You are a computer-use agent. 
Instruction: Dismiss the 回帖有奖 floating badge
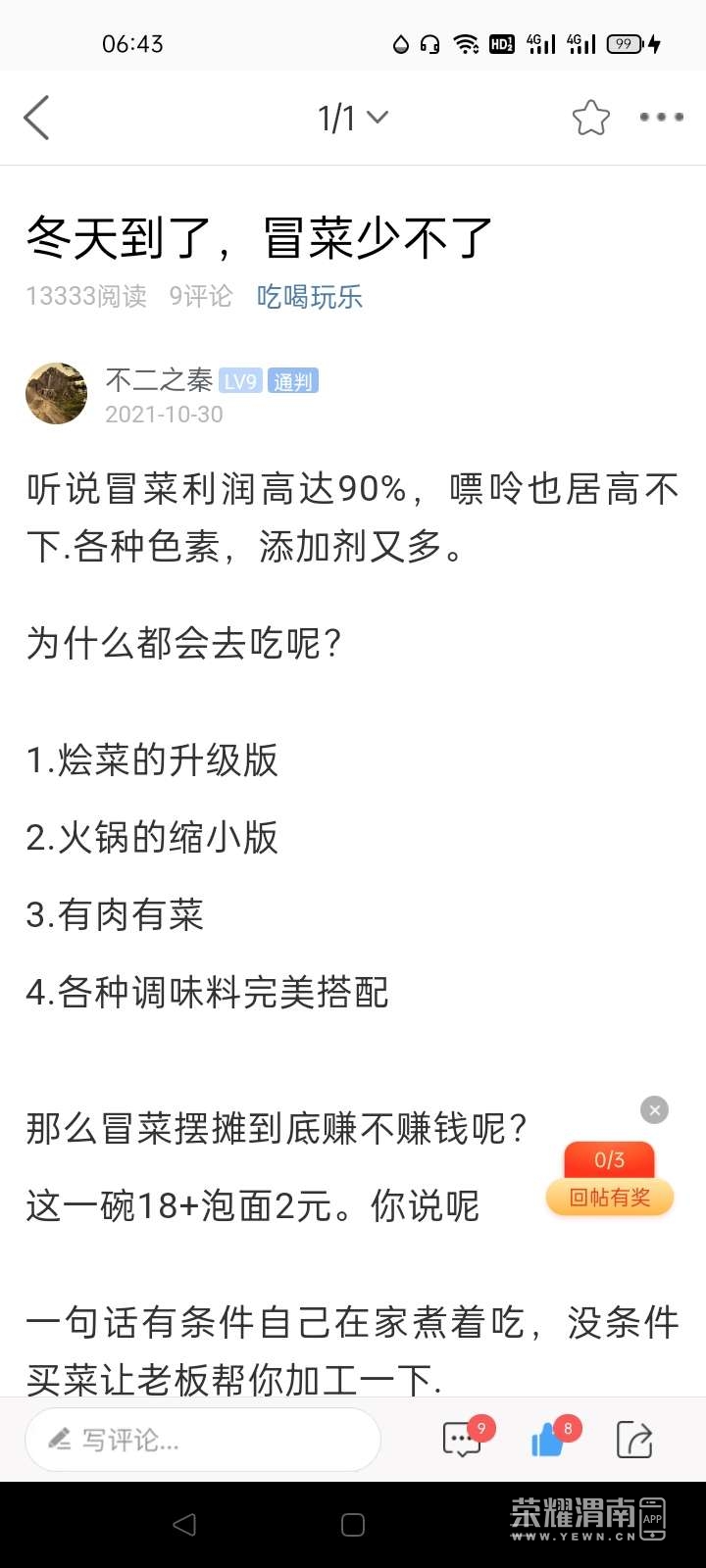pyautogui.click(x=654, y=1109)
